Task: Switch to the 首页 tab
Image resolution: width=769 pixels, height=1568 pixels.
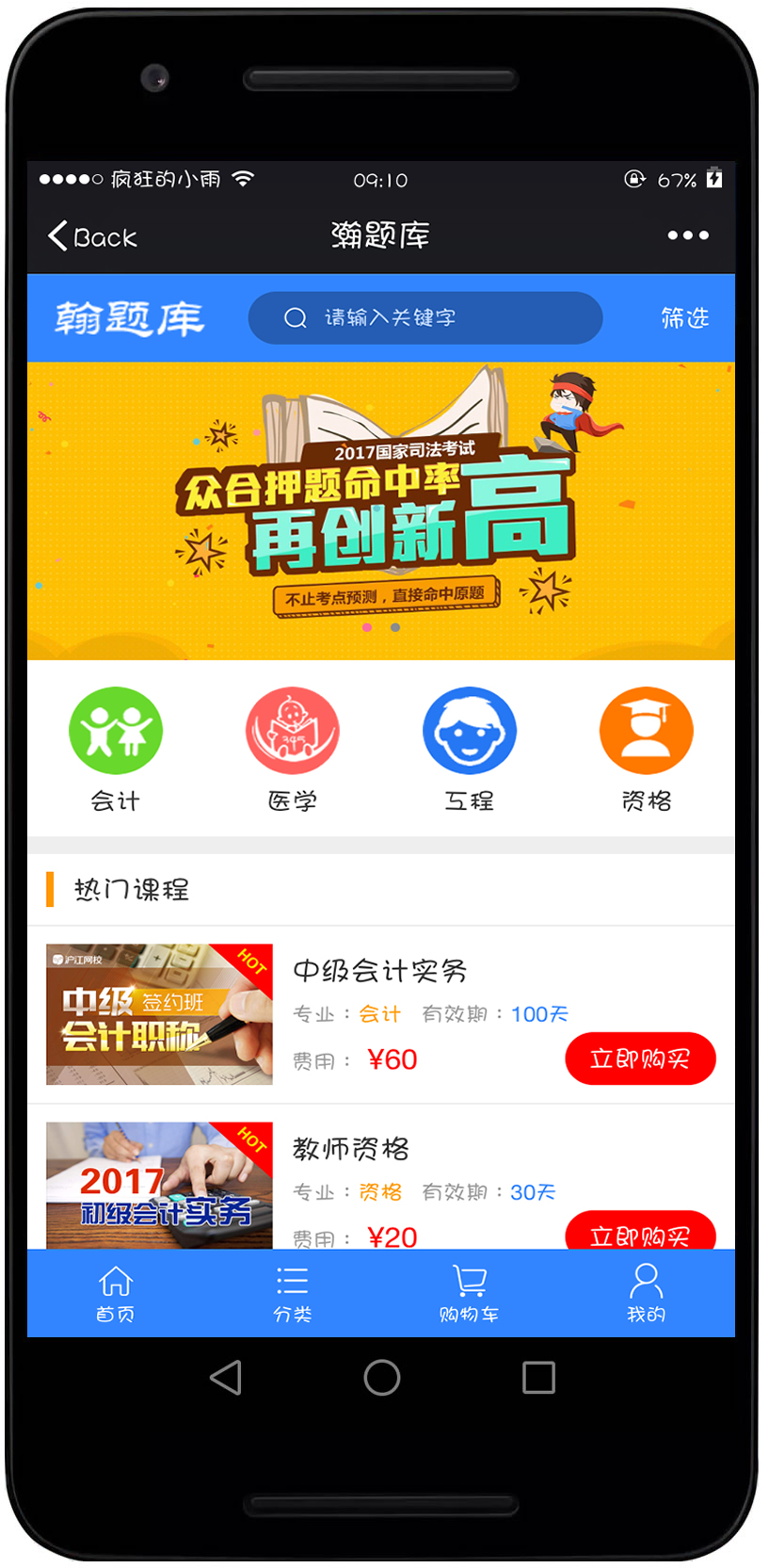Action: (x=115, y=1294)
